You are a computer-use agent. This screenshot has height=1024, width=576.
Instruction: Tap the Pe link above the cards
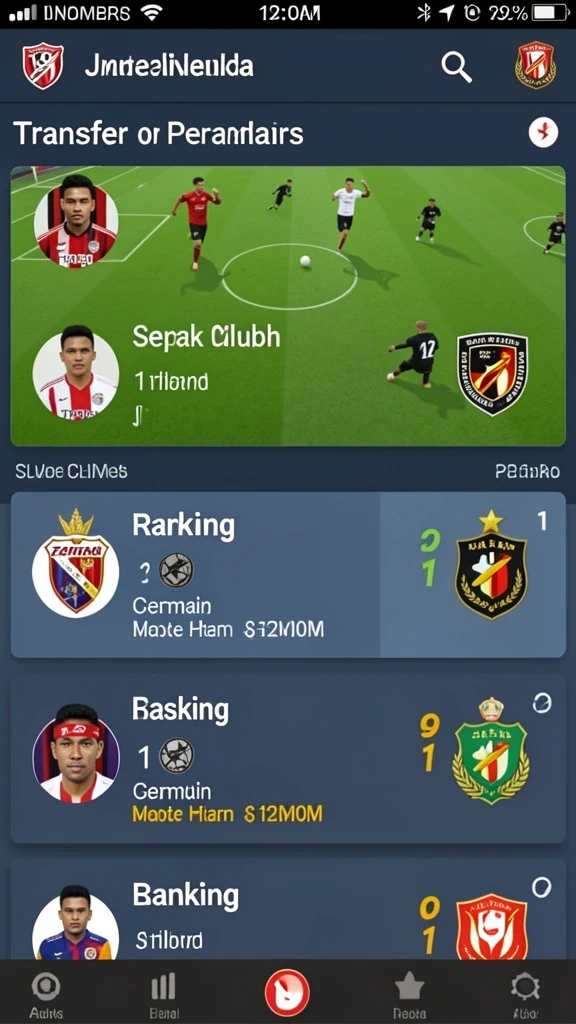click(527, 471)
